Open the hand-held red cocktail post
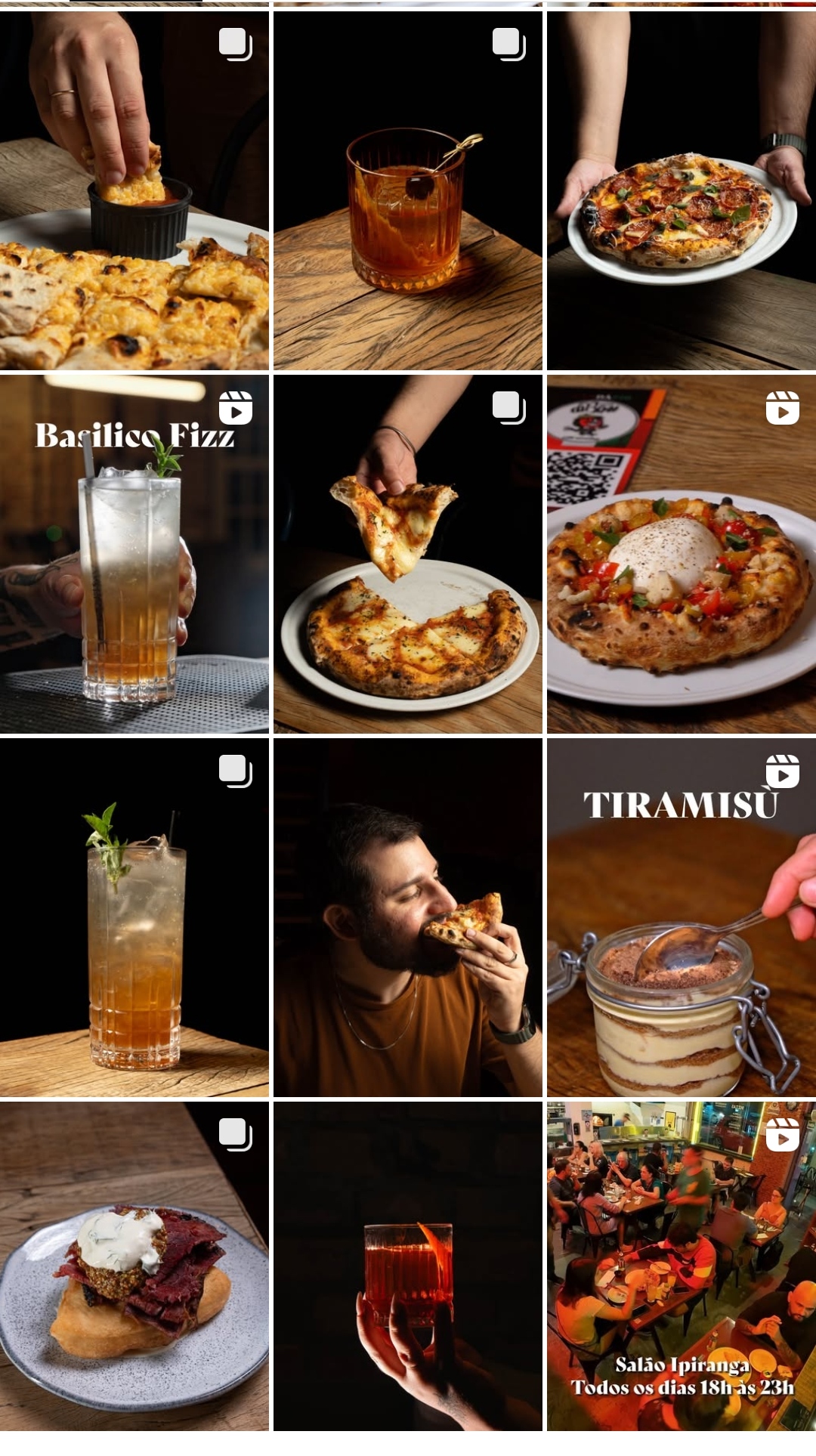 click(408, 1266)
